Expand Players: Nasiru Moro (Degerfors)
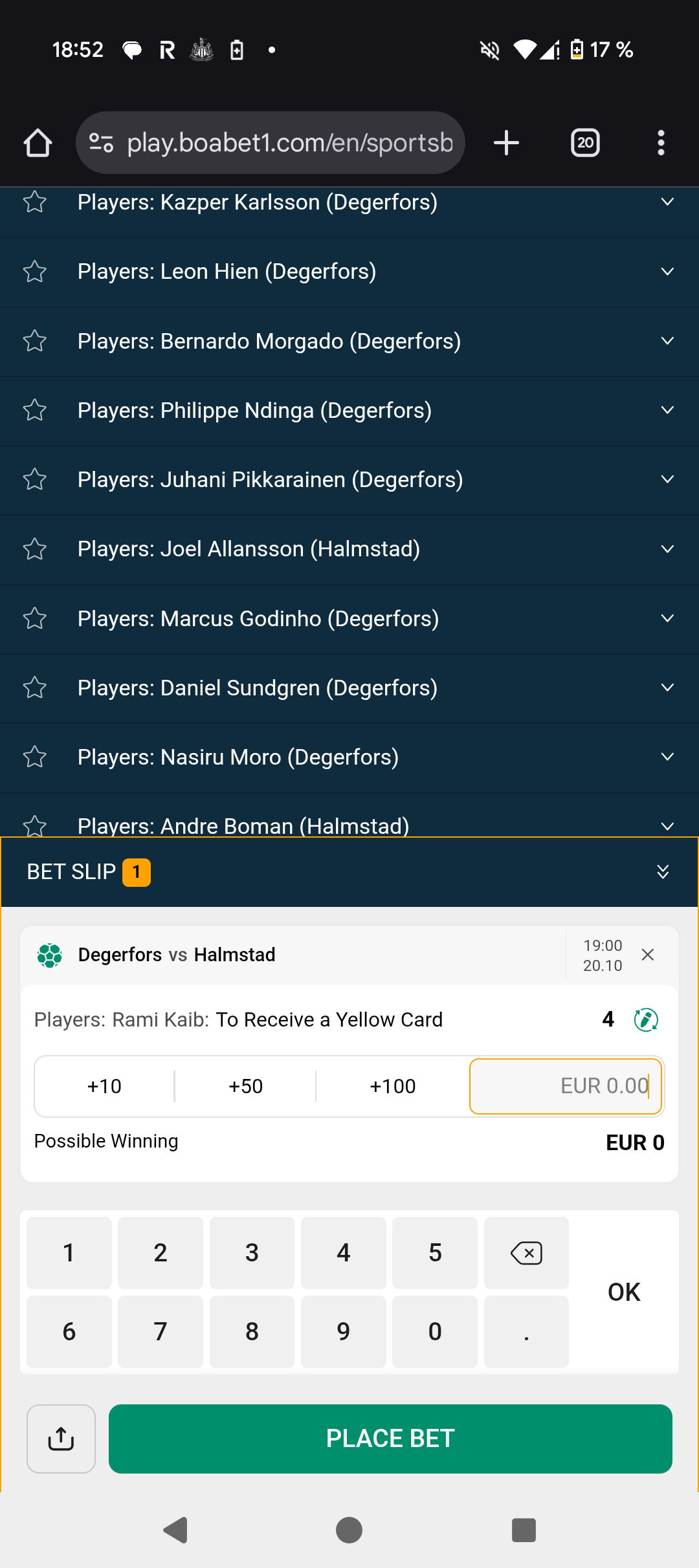Viewport: 699px width, 1568px height. tap(349, 757)
